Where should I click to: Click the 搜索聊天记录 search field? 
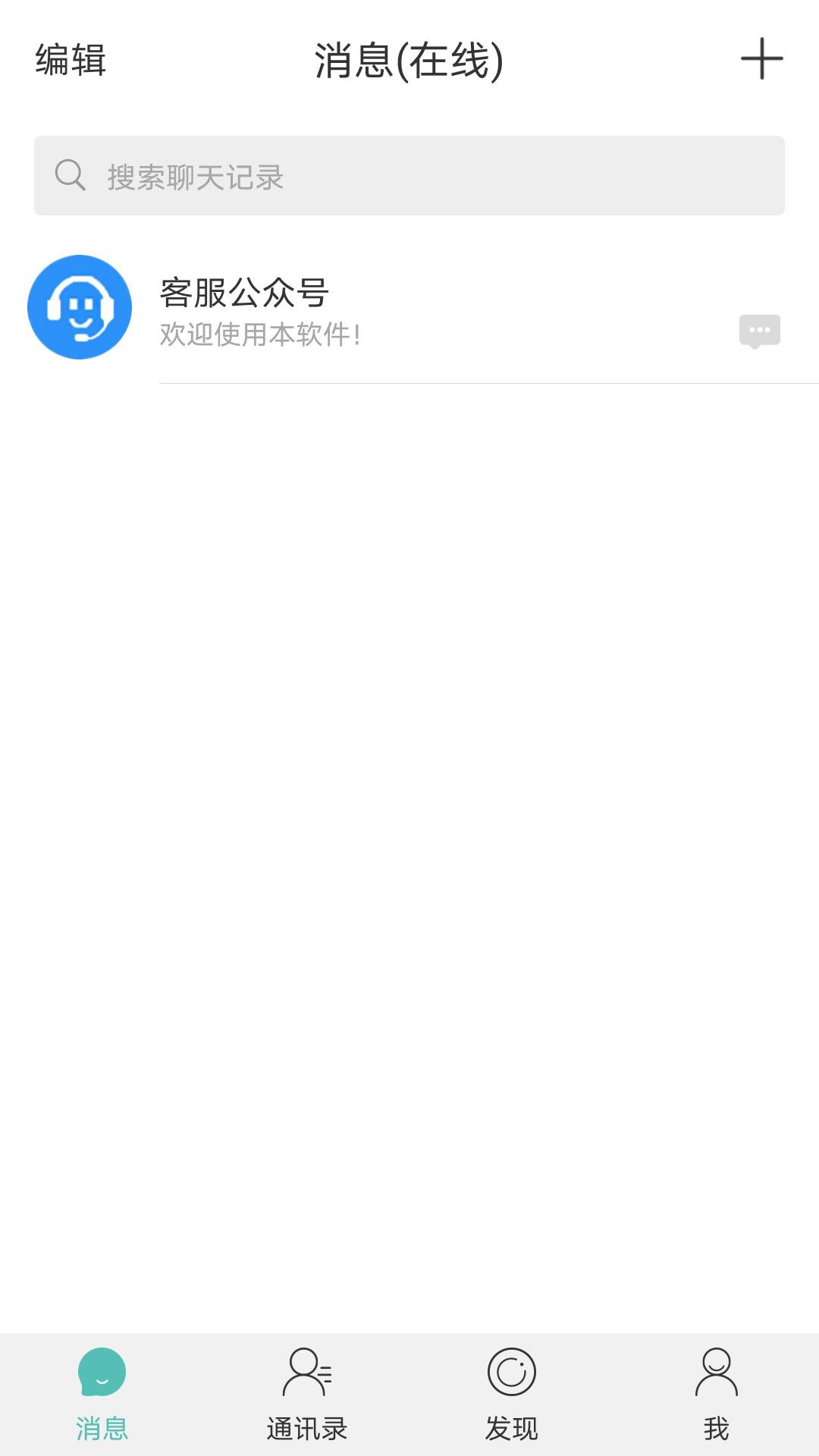coord(409,175)
